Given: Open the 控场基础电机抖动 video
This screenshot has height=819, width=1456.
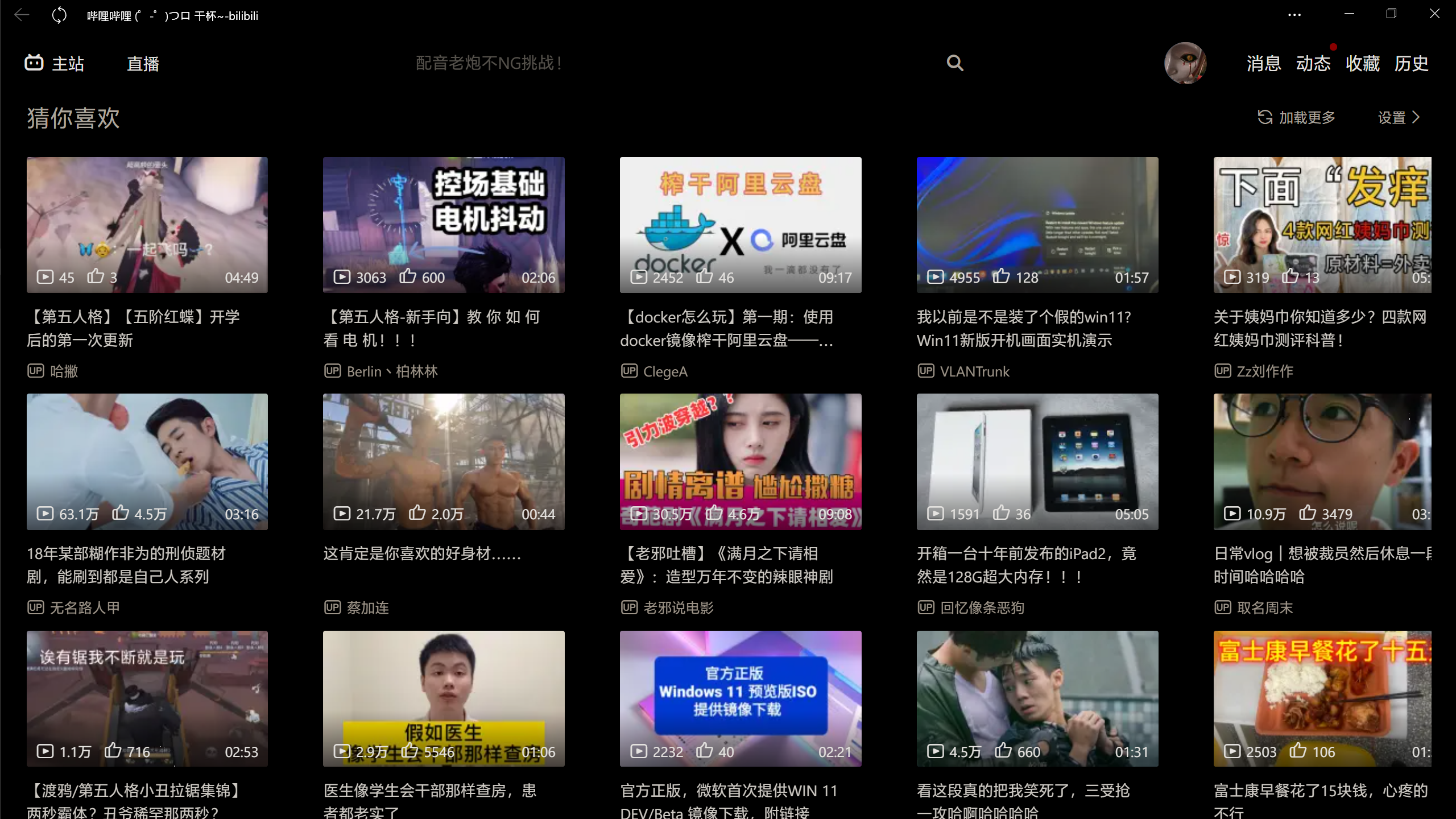Looking at the screenshot, I should tap(444, 225).
